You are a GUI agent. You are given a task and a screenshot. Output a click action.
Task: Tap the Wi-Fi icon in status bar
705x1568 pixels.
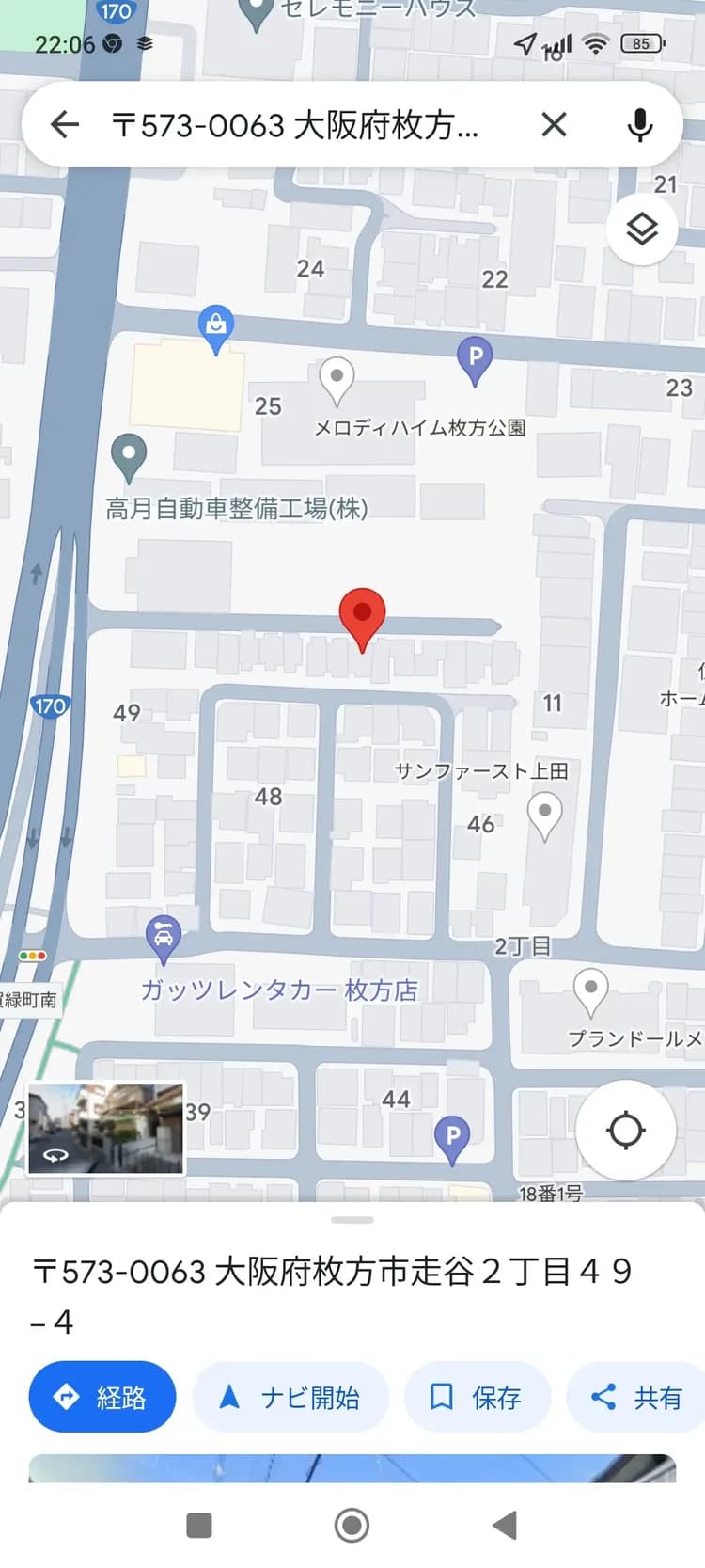(595, 43)
